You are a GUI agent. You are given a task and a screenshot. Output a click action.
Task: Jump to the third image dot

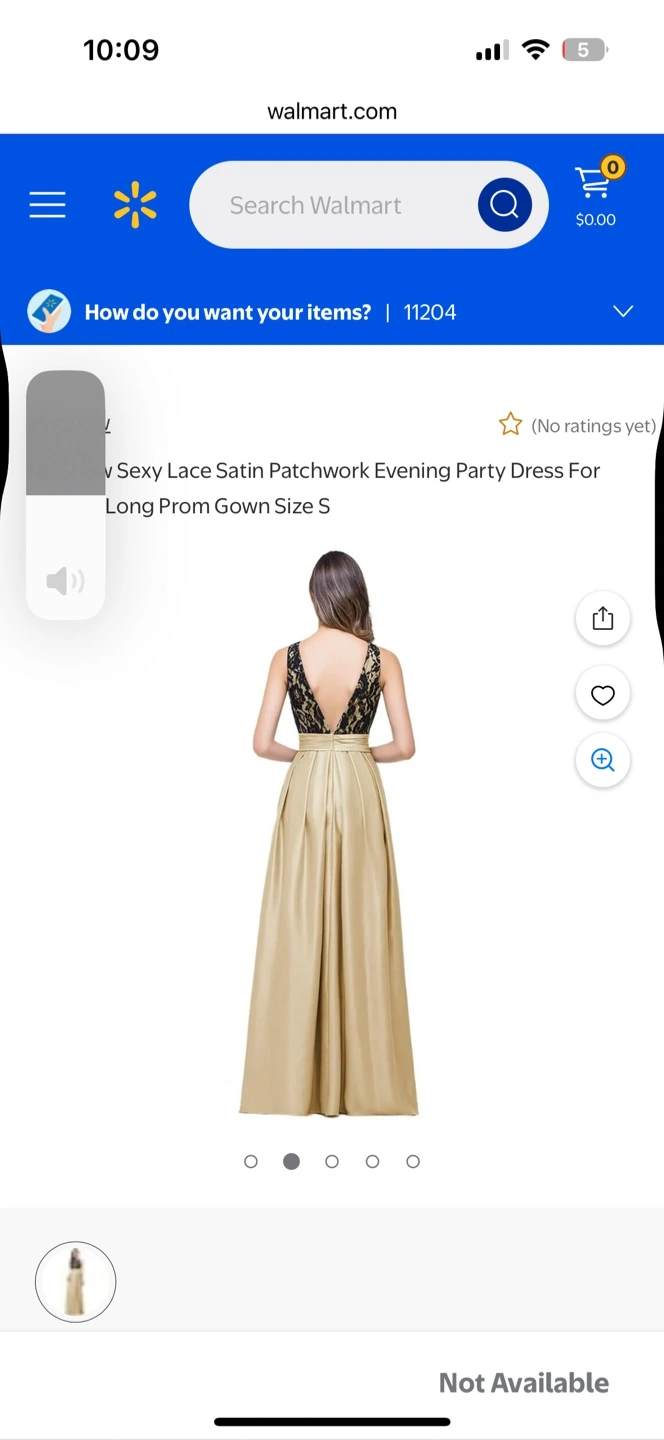click(332, 1161)
